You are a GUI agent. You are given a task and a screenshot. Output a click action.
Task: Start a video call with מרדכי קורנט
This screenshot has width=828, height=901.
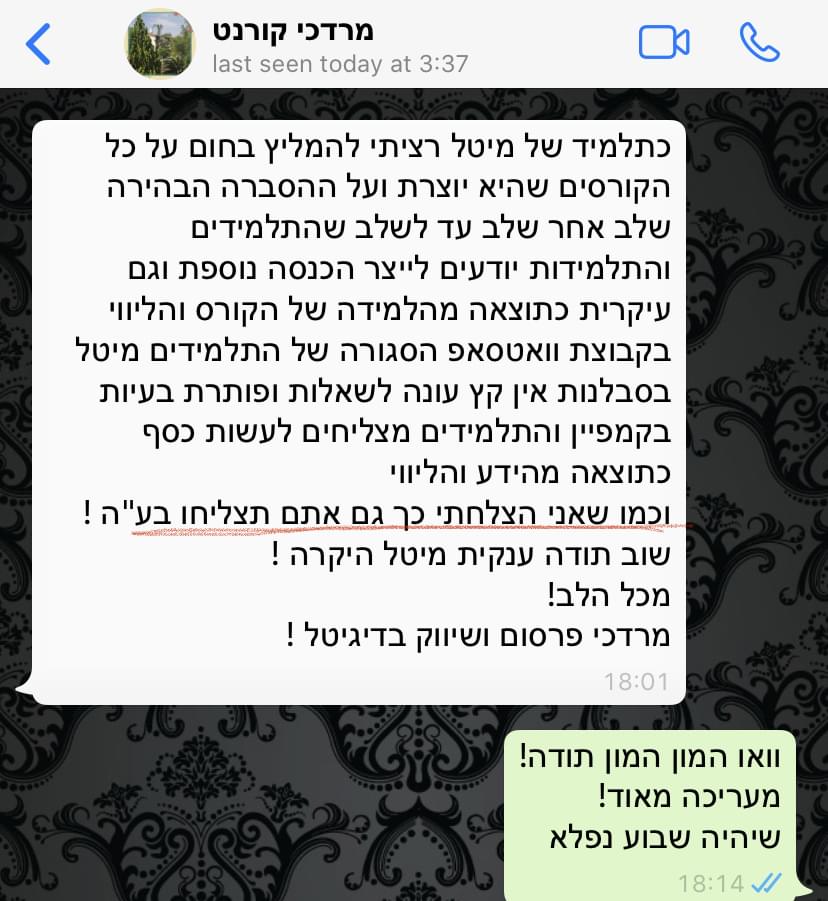click(x=664, y=43)
